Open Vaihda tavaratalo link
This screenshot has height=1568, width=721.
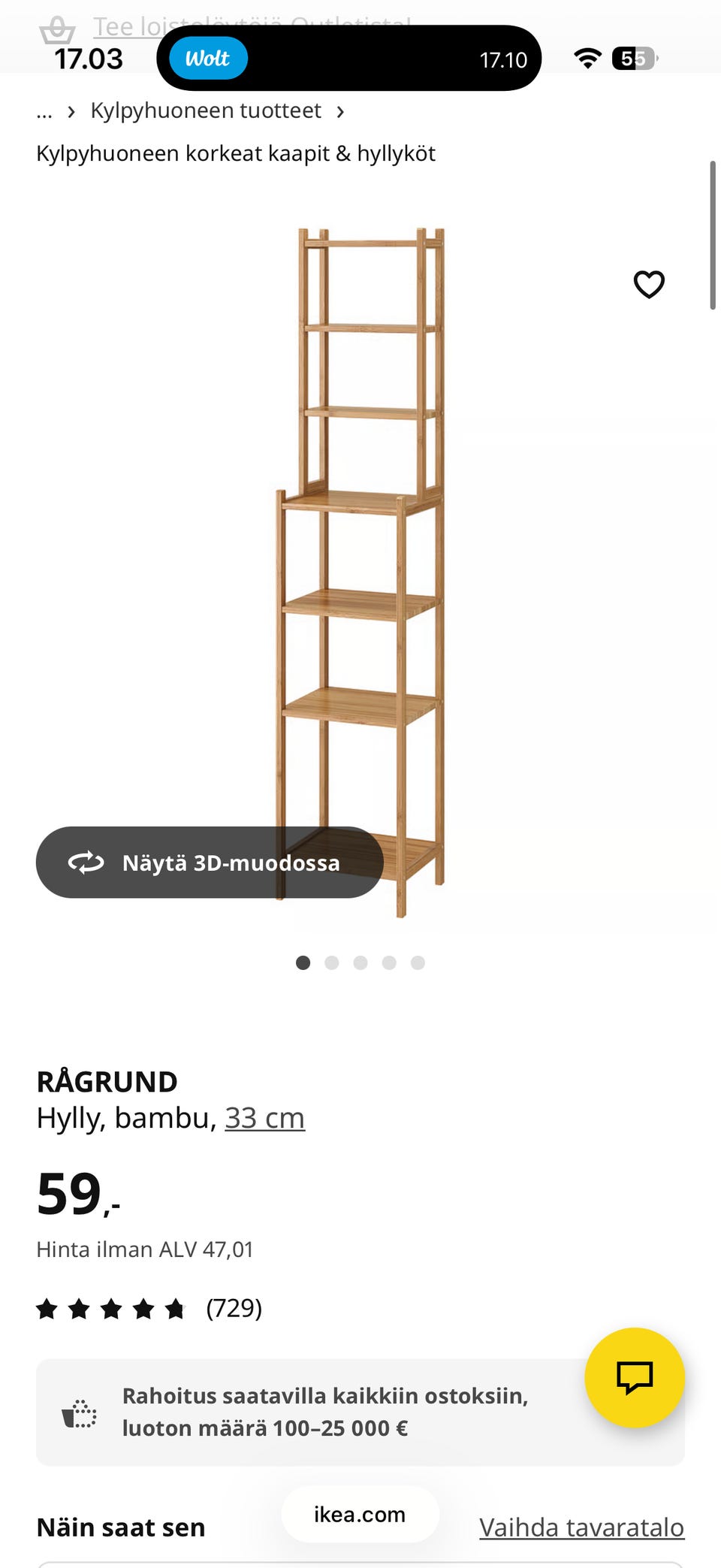(581, 1527)
